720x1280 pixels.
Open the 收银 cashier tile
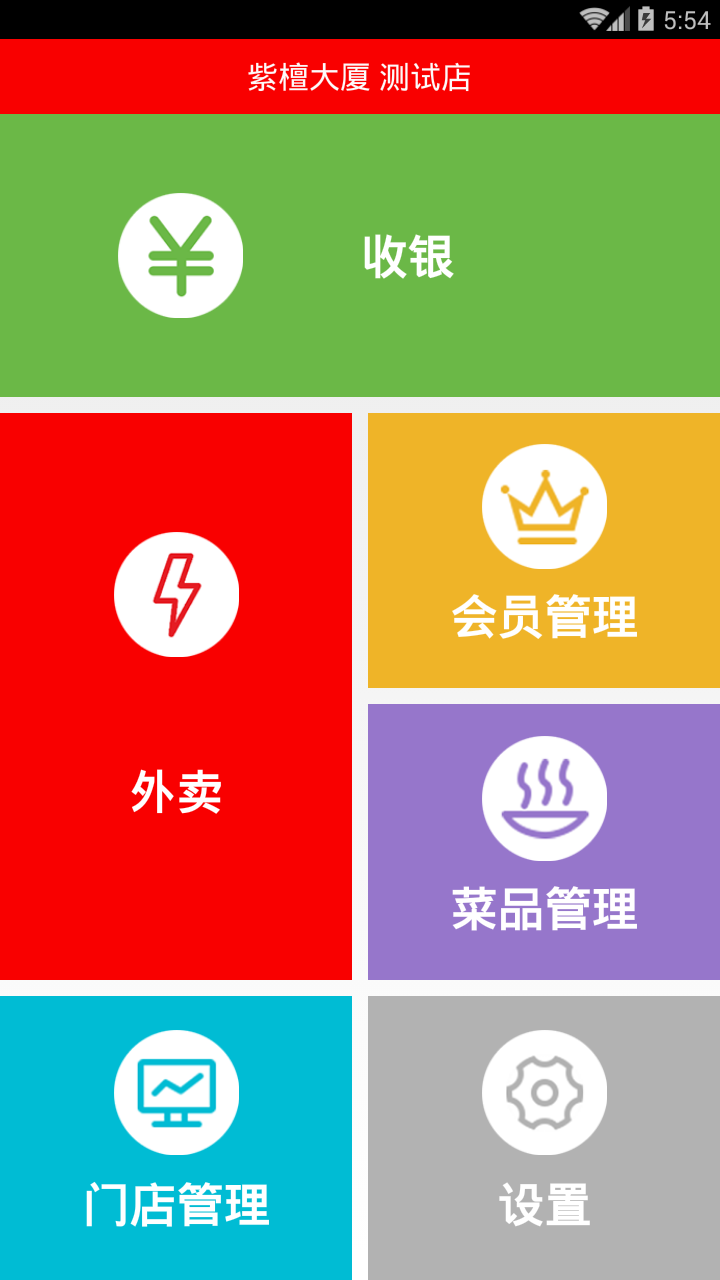pos(360,256)
